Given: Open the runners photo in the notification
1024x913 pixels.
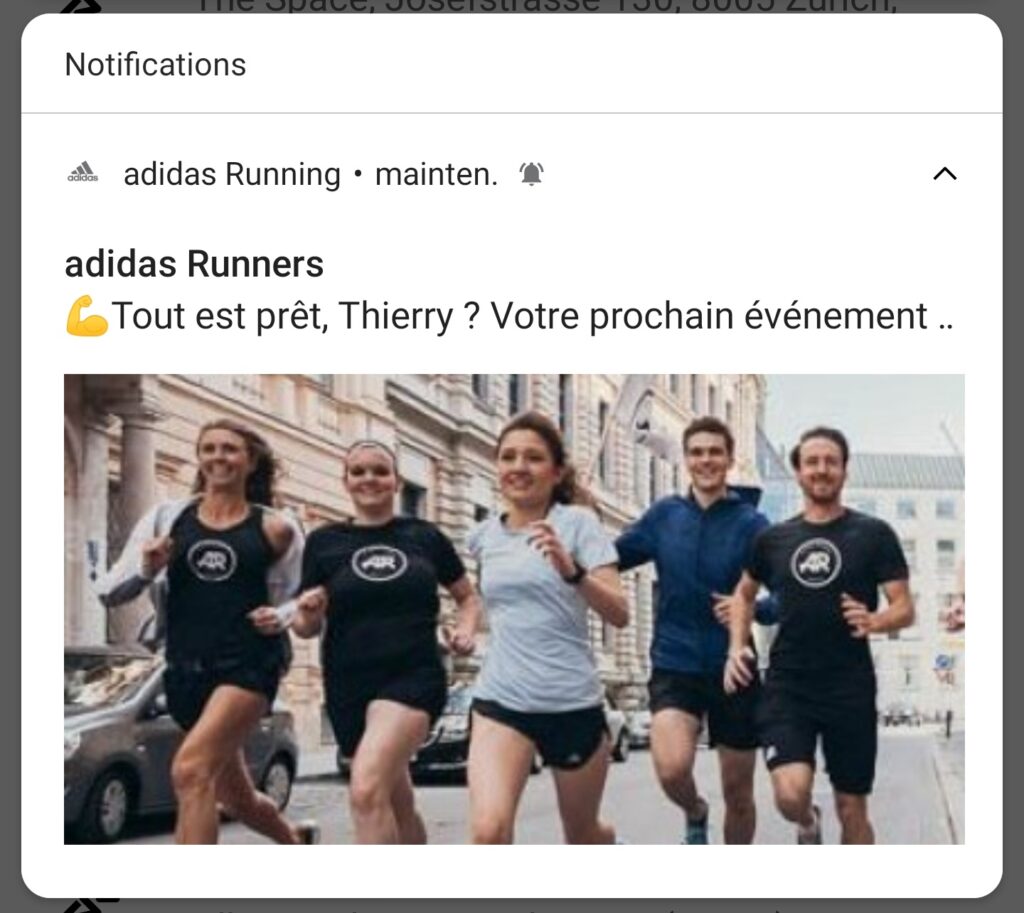Looking at the screenshot, I should [514, 609].
